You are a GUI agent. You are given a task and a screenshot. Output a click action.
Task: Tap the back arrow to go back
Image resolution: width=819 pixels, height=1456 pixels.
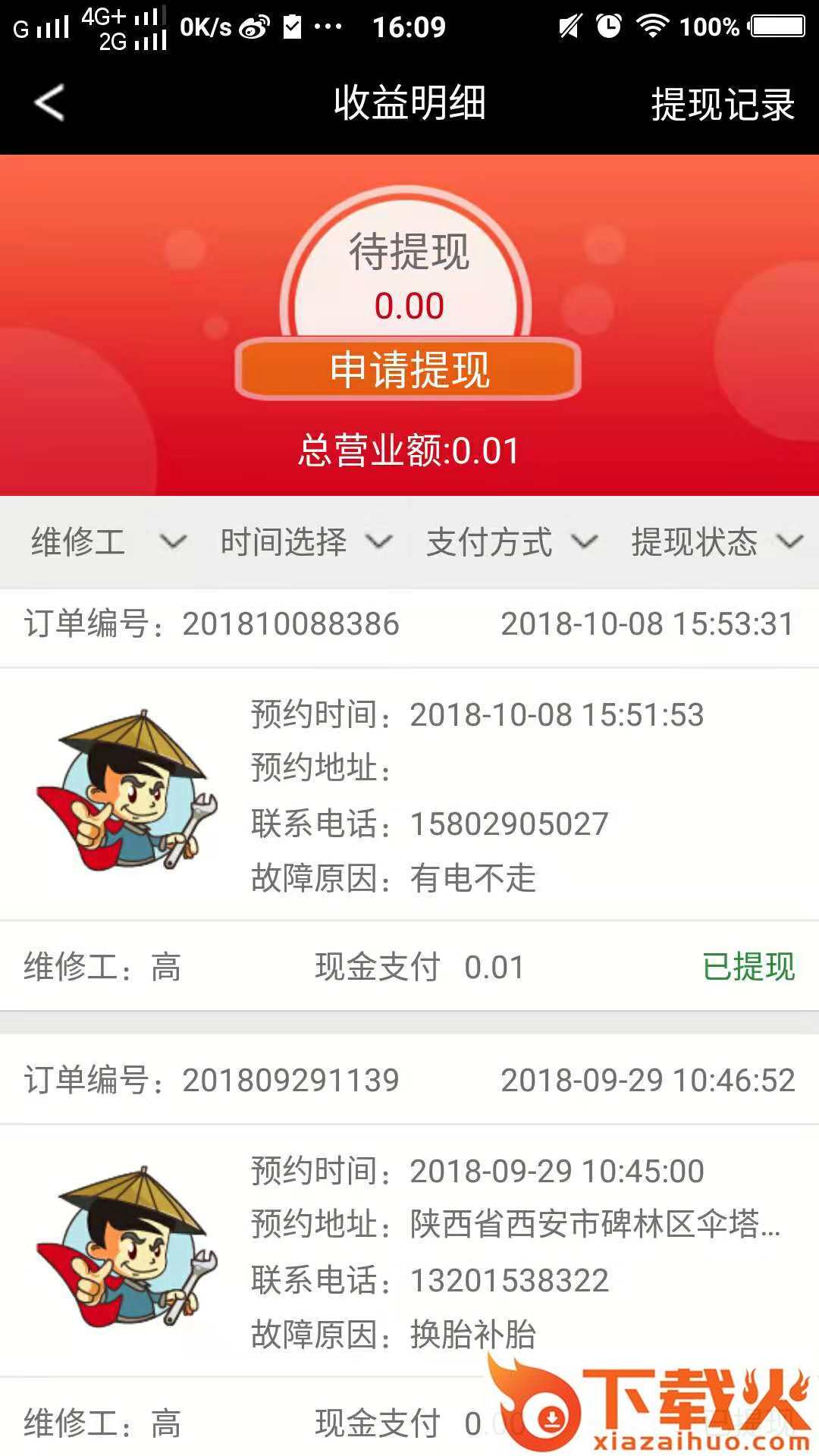point(47,104)
